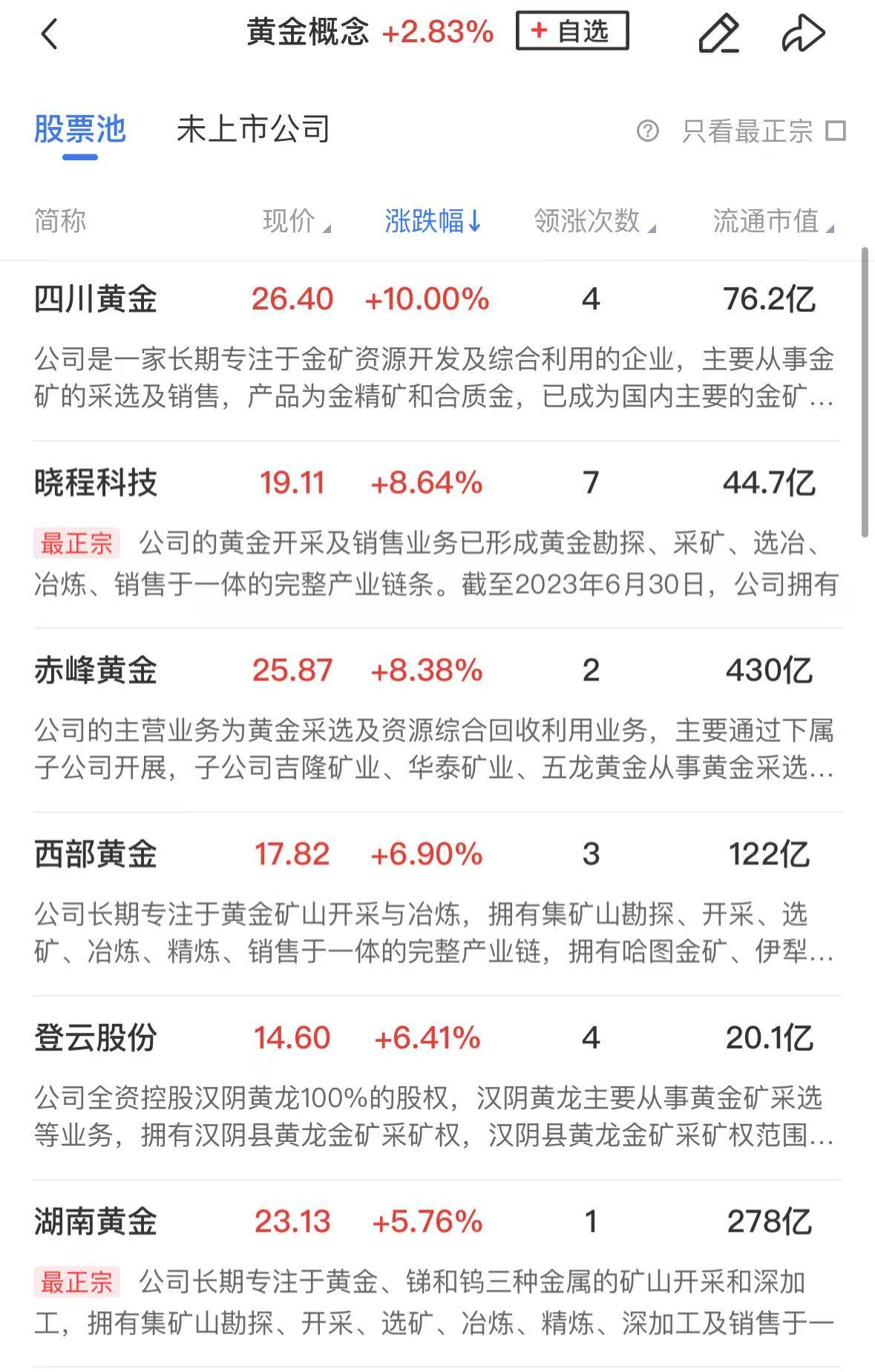Image resolution: width=875 pixels, height=1372 pixels.
Task: Open the help question mark icon
Action: coord(647,131)
